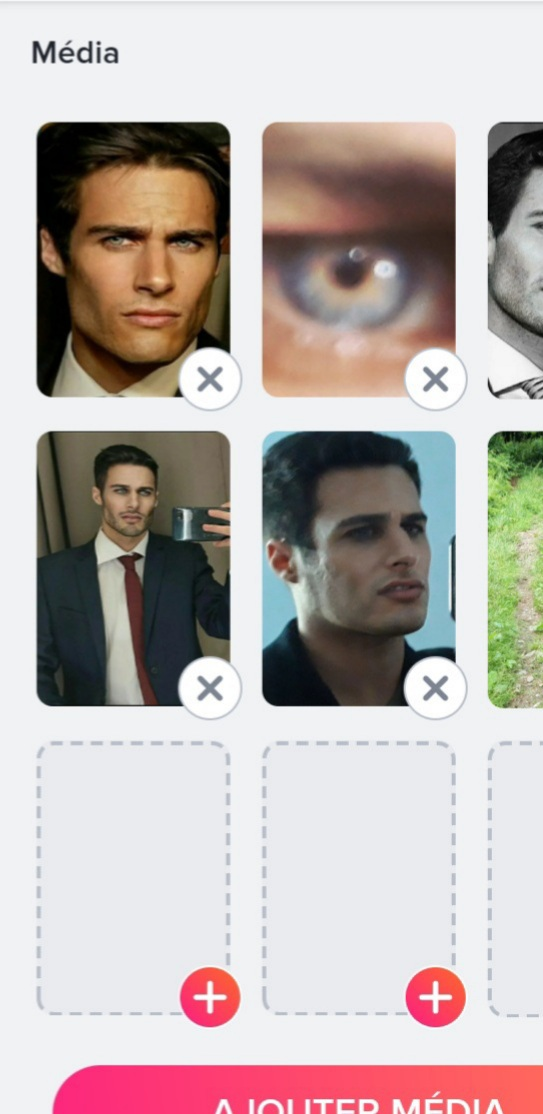The width and height of the screenshot is (543, 1114).
Task: Delete the profile photo with blue background
Action: tap(436, 688)
